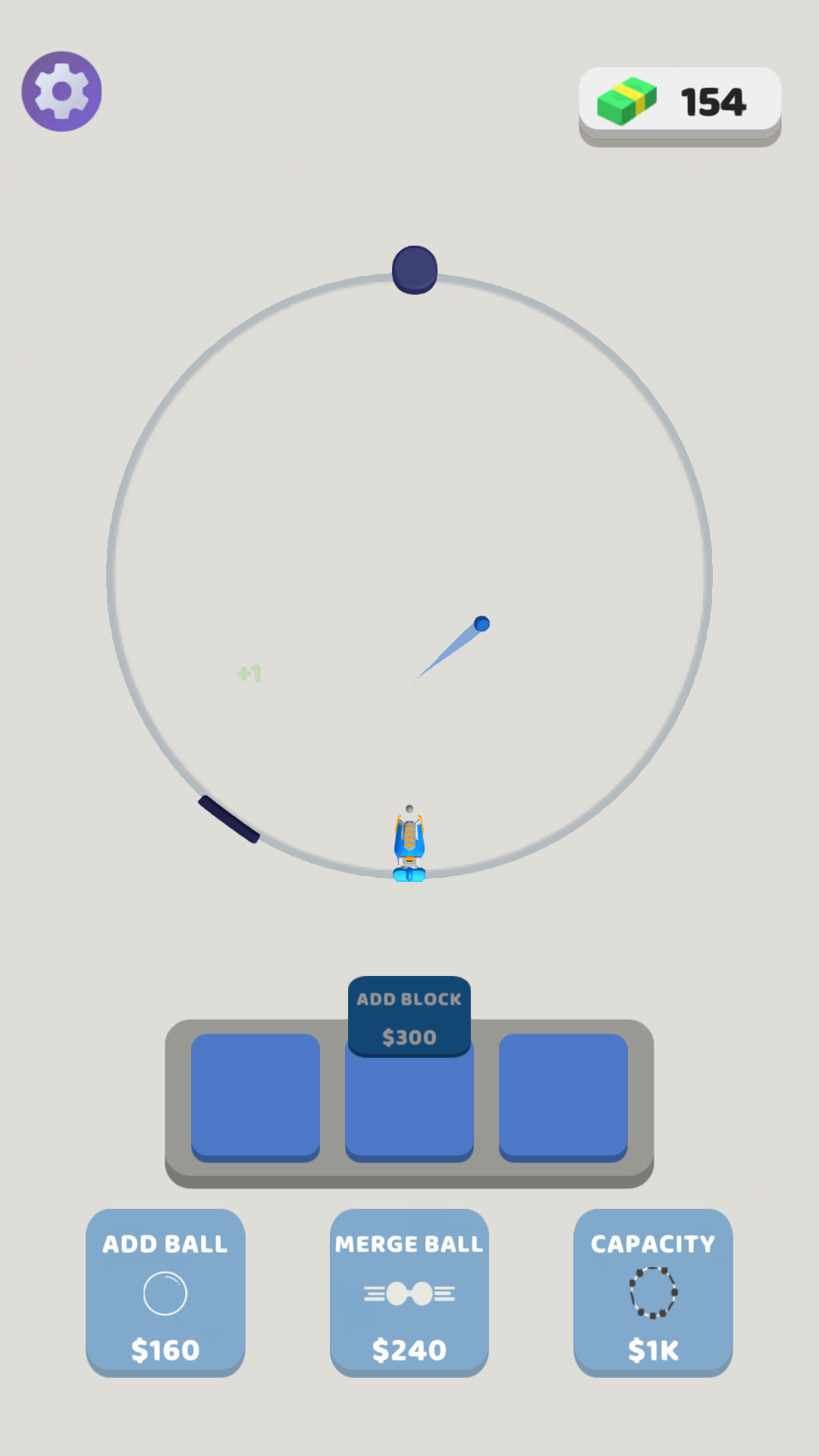Upgrade Capacity for $1K

653,1292
